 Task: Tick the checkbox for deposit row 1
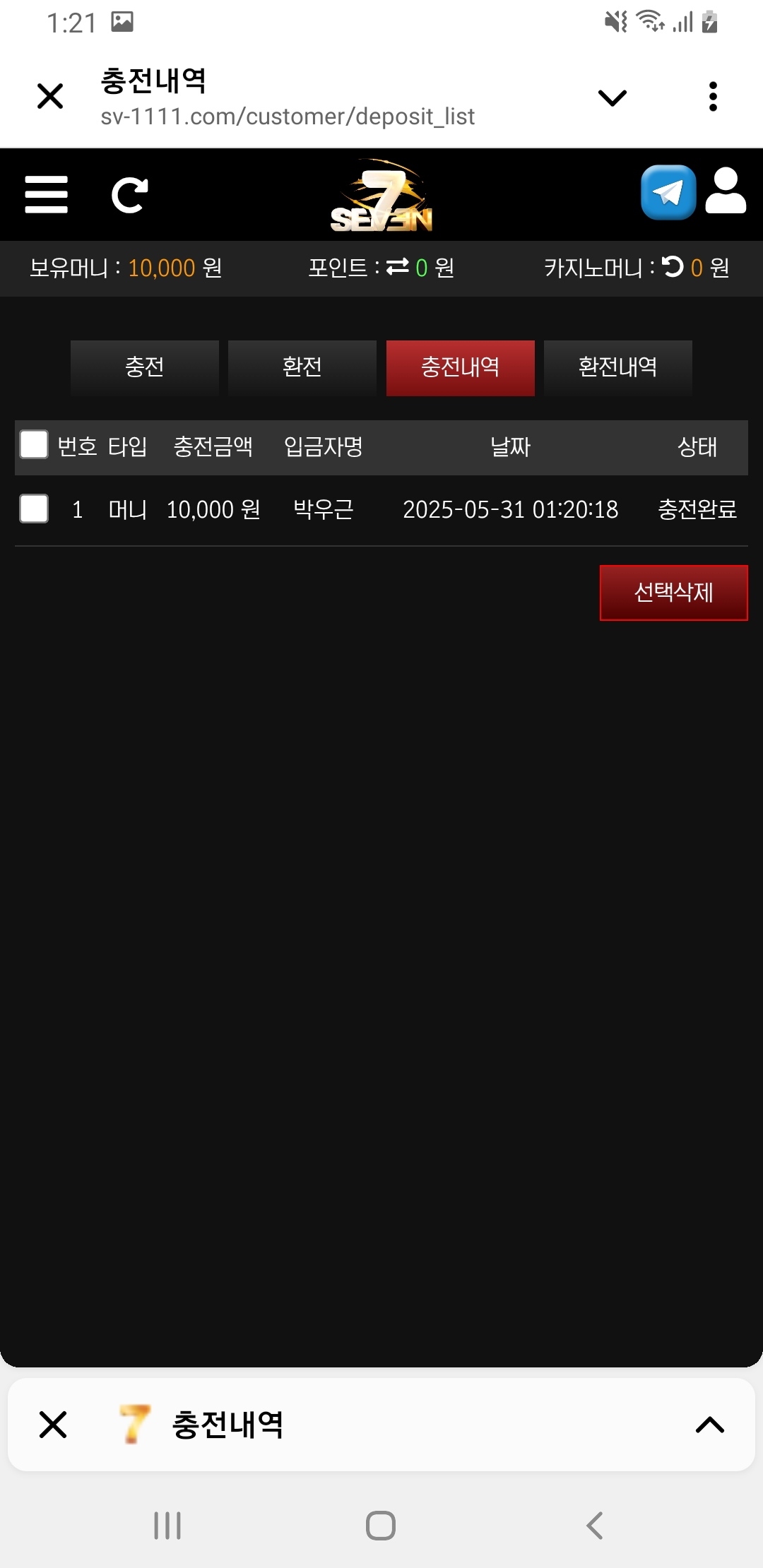tap(34, 509)
